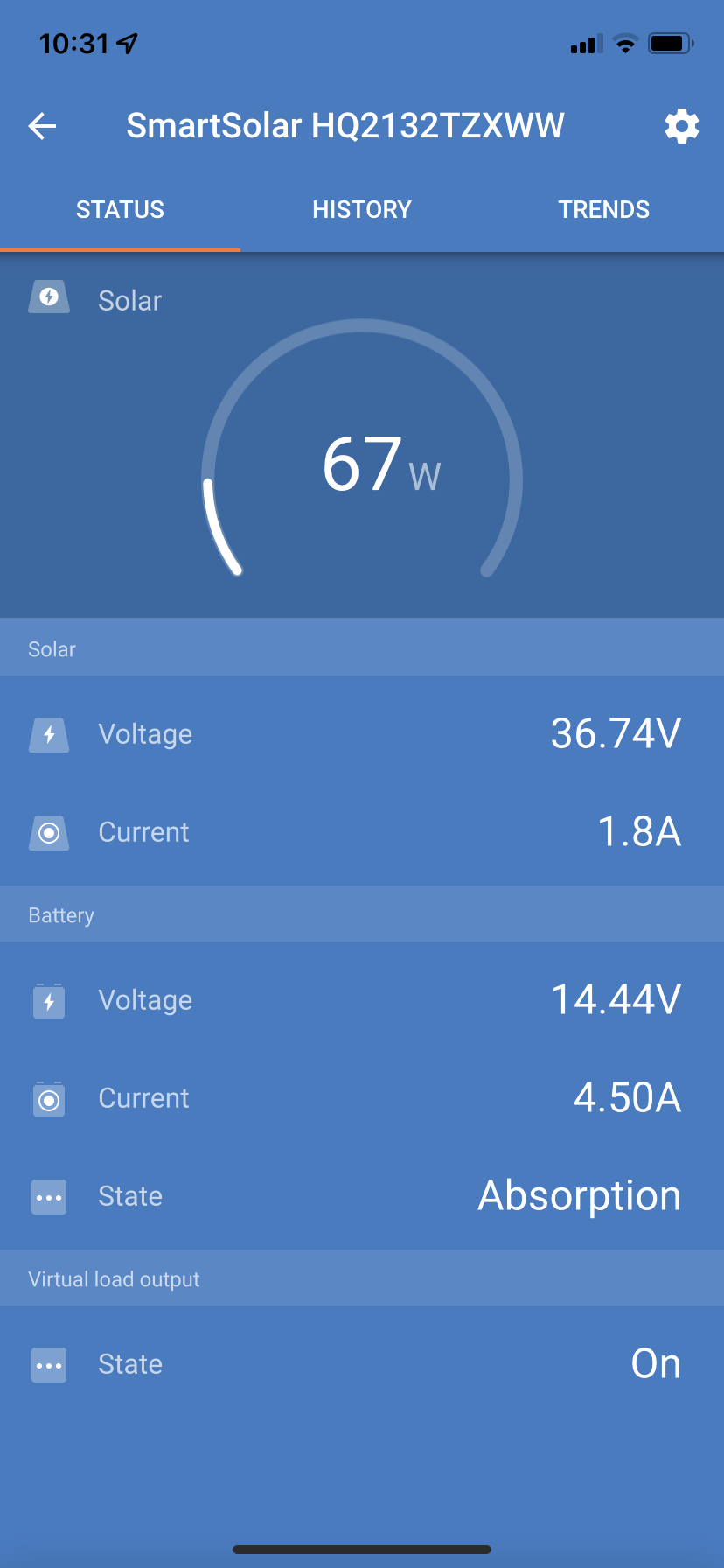
Task: Switch to the HISTORY tab
Action: pos(361,210)
